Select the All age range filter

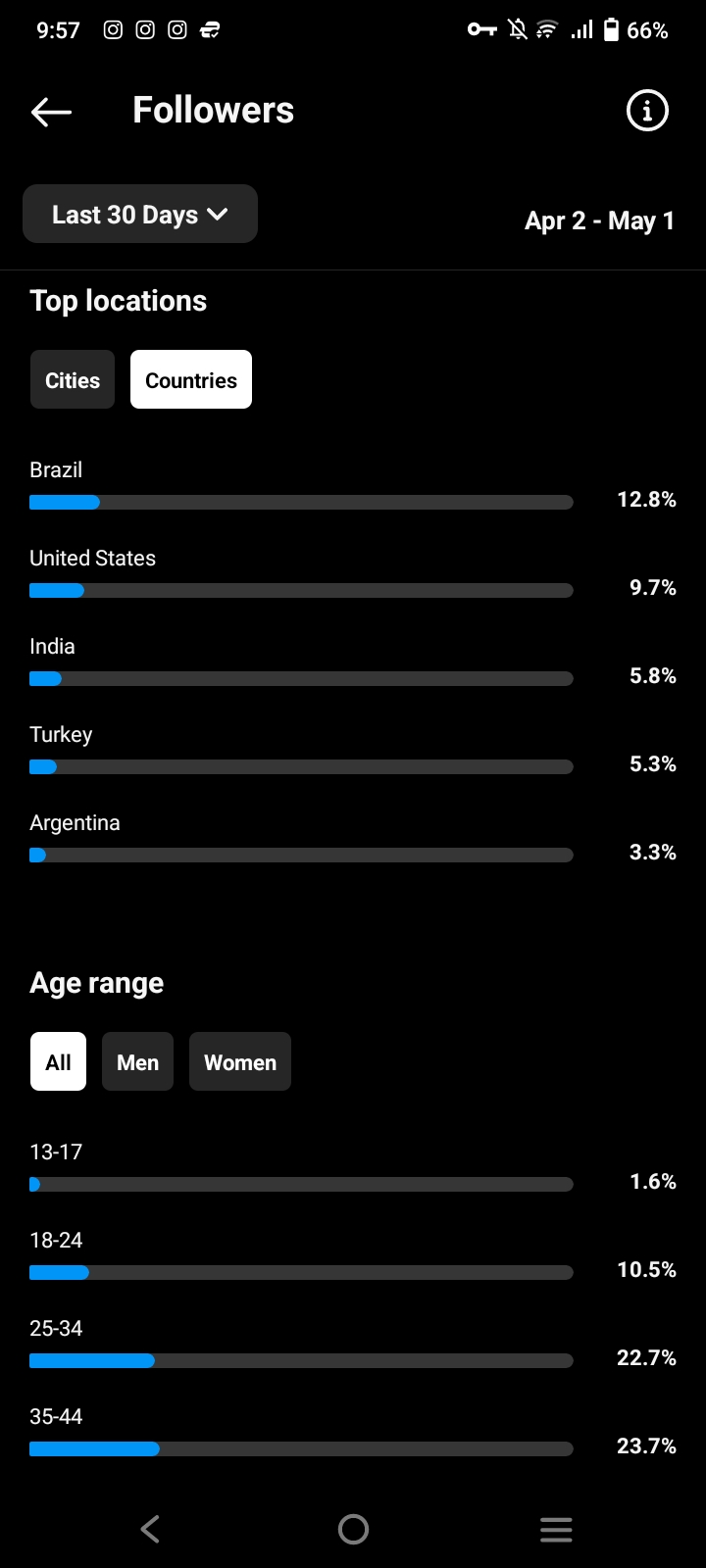pos(58,1061)
